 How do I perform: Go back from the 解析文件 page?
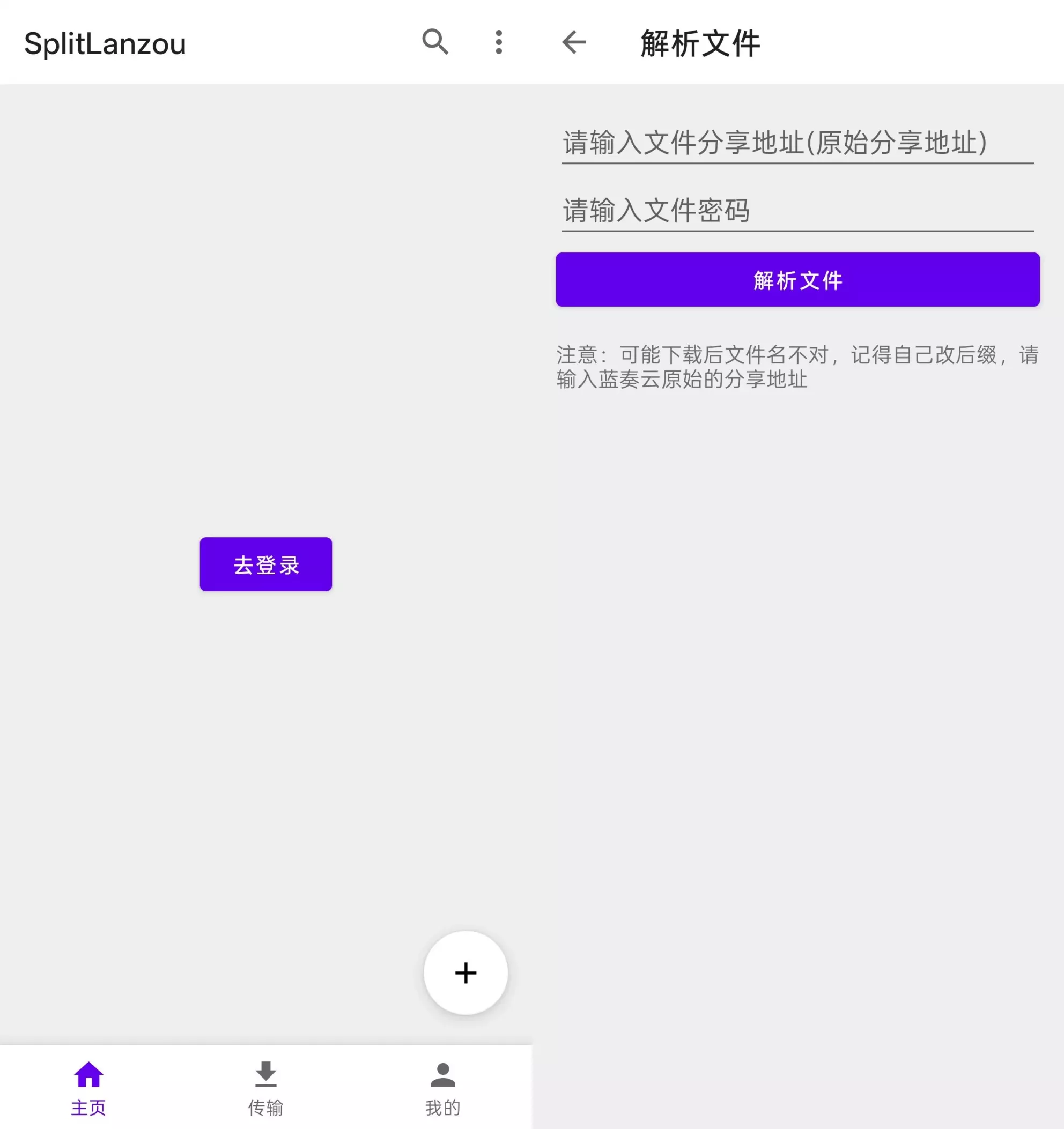574,42
